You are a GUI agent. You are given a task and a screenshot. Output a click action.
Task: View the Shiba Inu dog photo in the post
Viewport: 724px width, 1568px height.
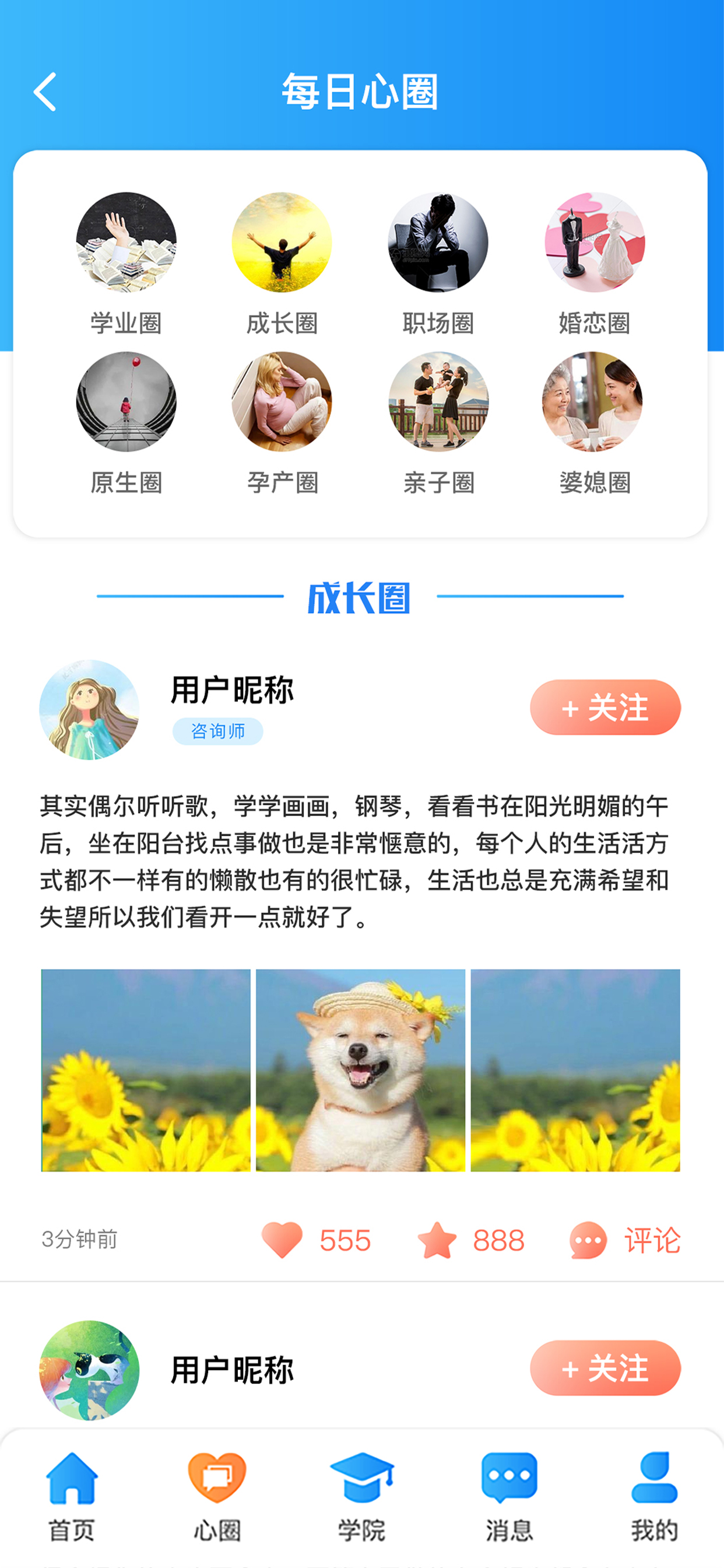pyautogui.click(x=360, y=1070)
